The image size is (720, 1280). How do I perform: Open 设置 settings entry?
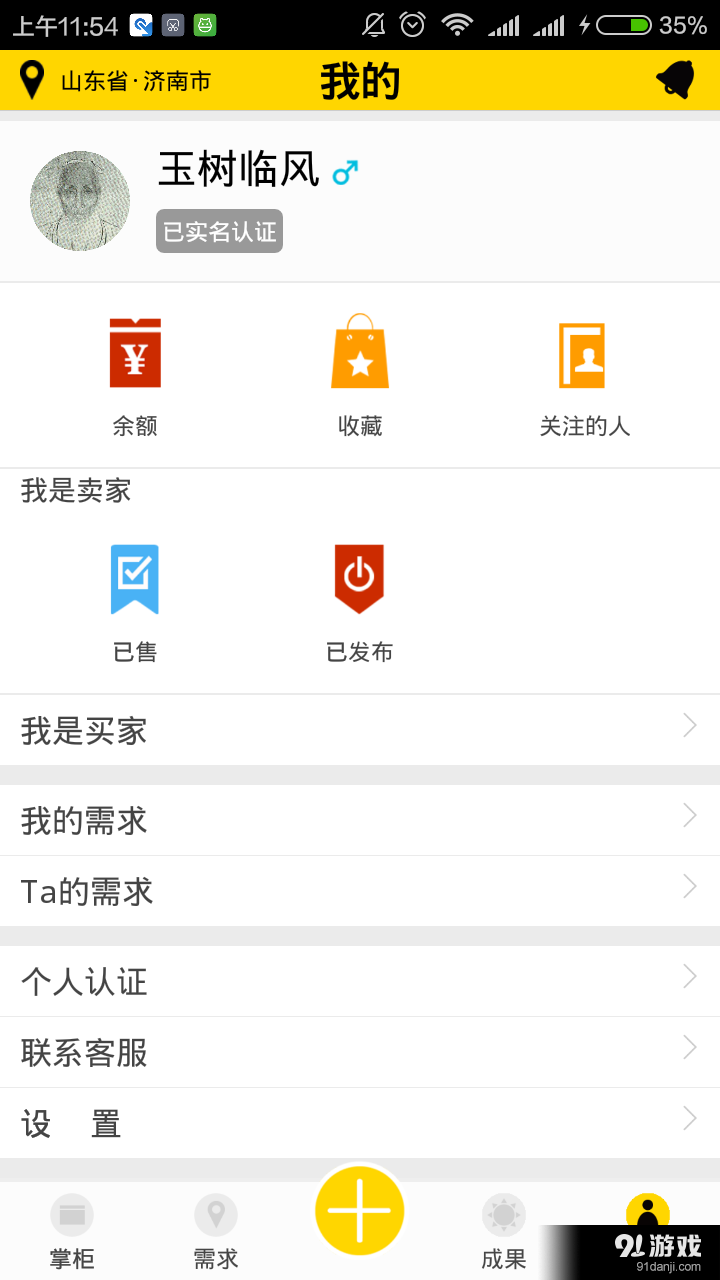pos(360,1122)
